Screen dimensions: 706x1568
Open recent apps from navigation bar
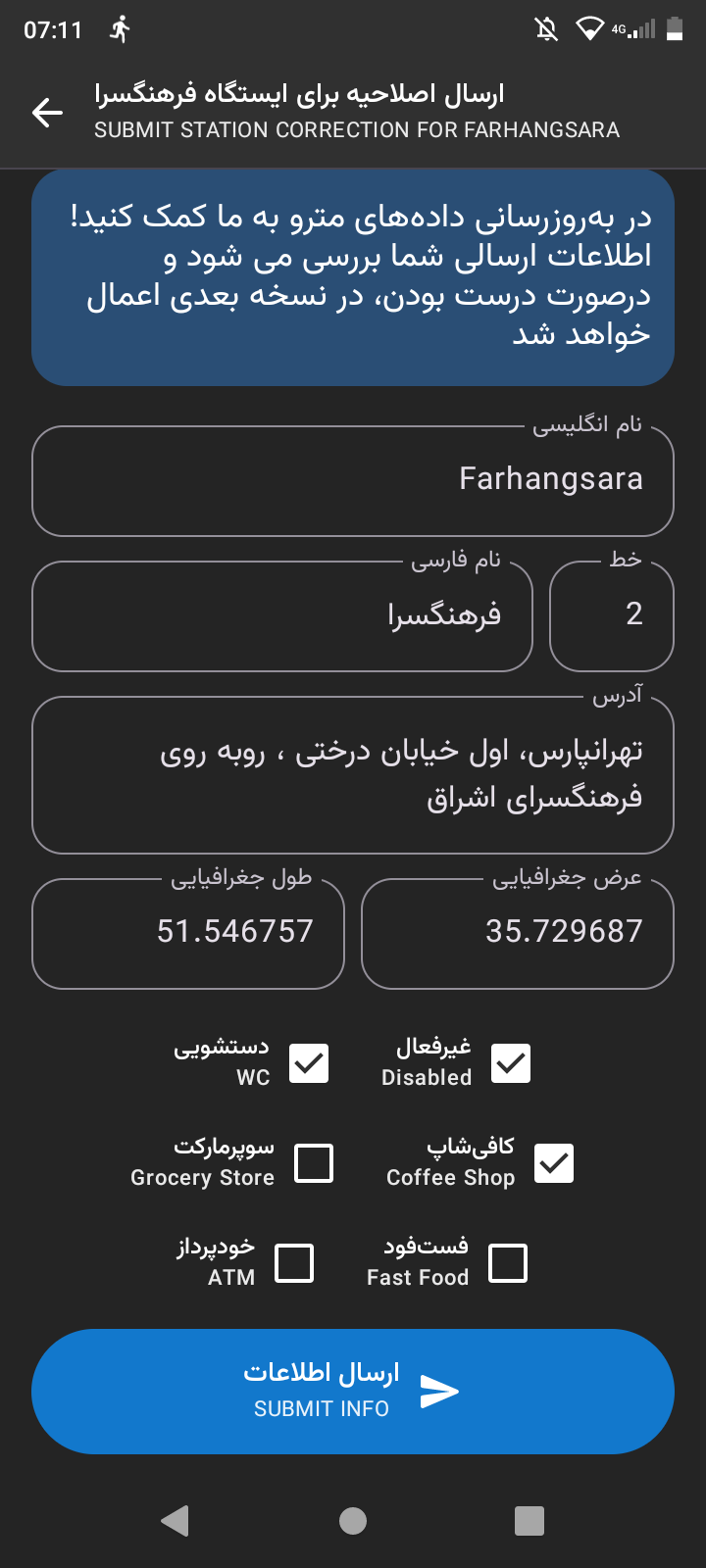pyautogui.click(x=529, y=1521)
